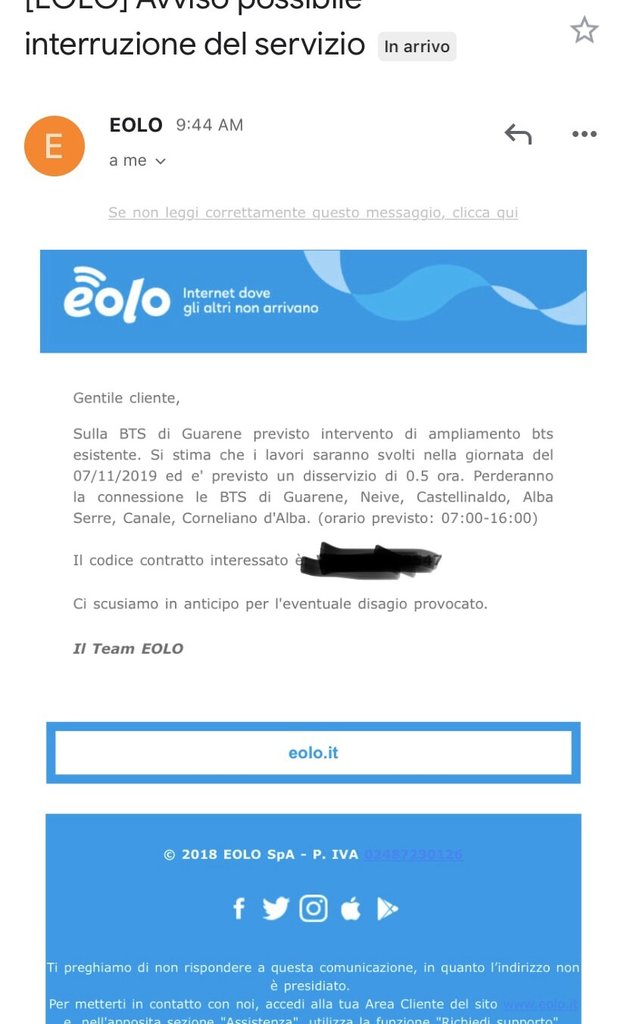Open the Apple App Store icon
The height and width of the screenshot is (1024, 627).
pyautogui.click(x=351, y=908)
